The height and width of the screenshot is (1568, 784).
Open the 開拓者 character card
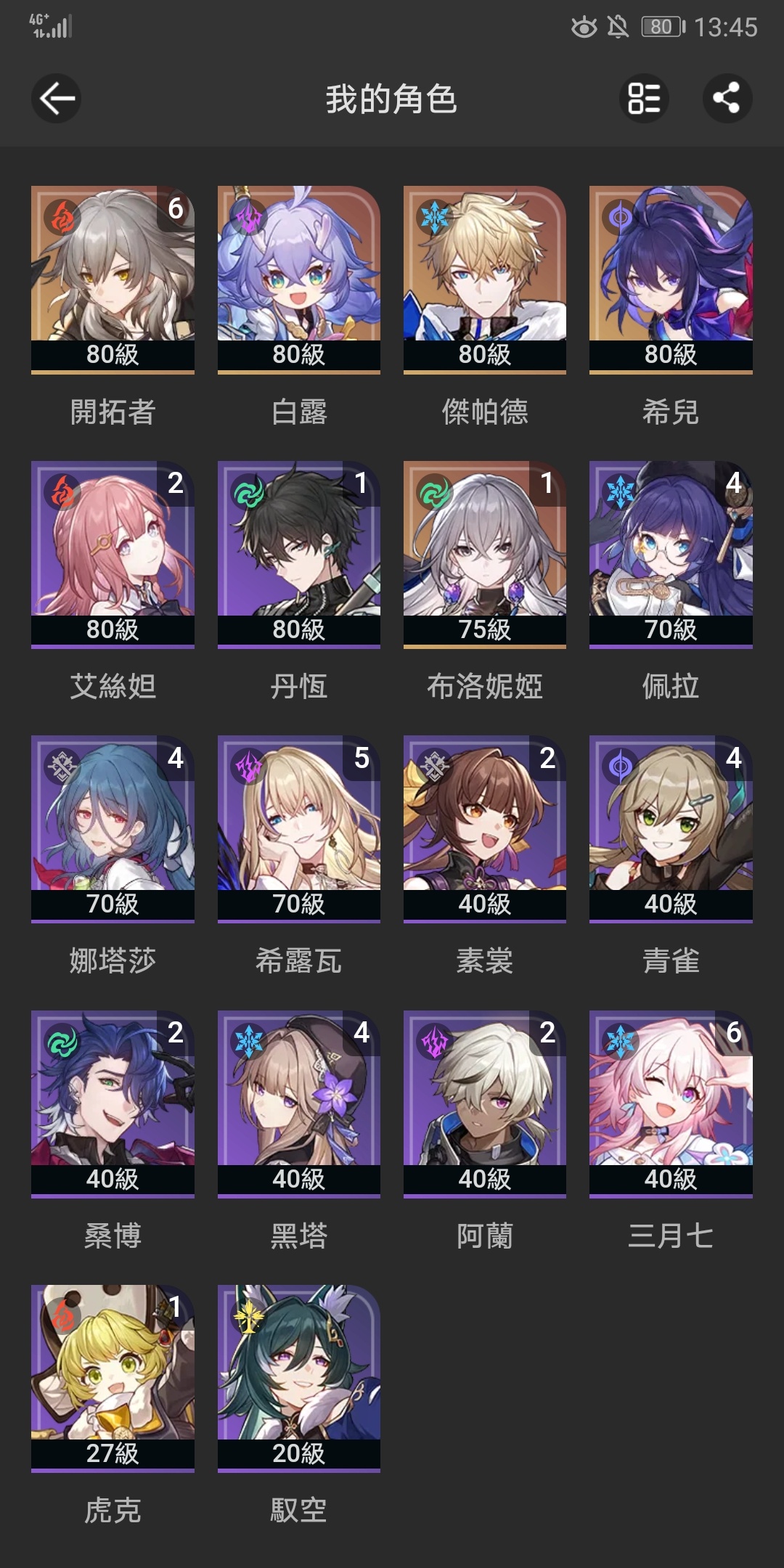113,279
